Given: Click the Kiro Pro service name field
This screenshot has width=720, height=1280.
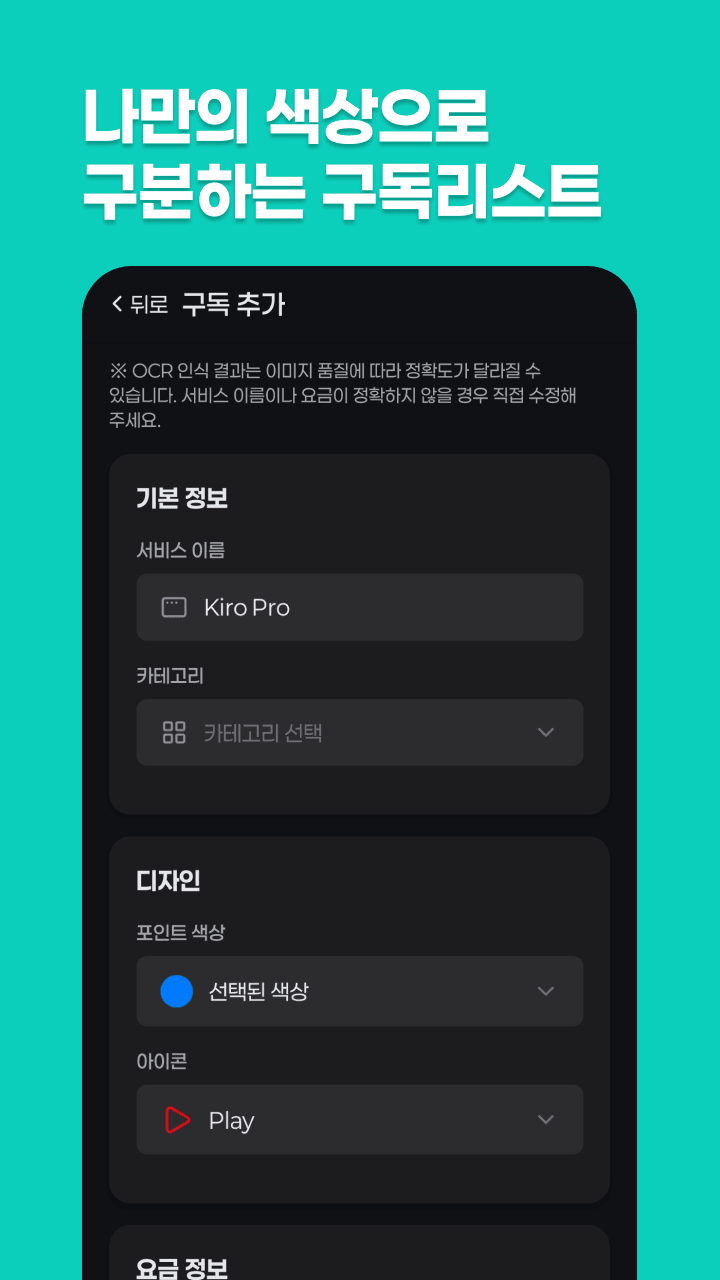Looking at the screenshot, I should (x=360, y=607).
